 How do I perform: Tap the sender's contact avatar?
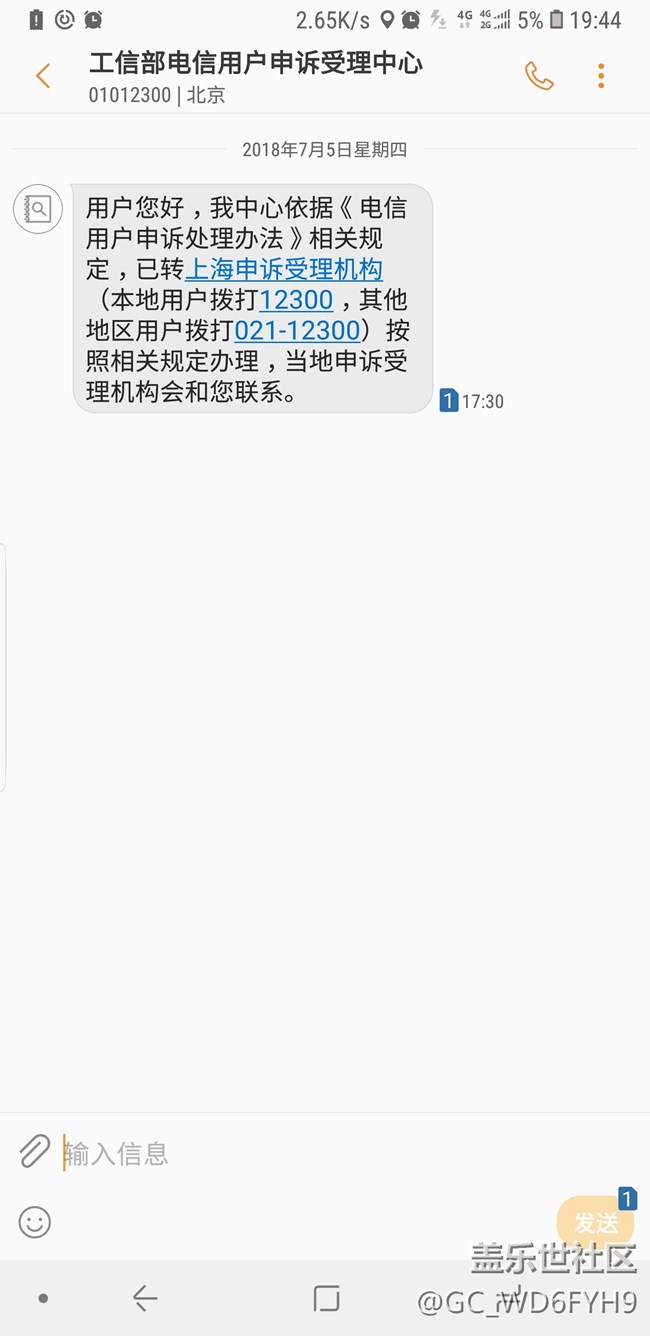point(38,209)
